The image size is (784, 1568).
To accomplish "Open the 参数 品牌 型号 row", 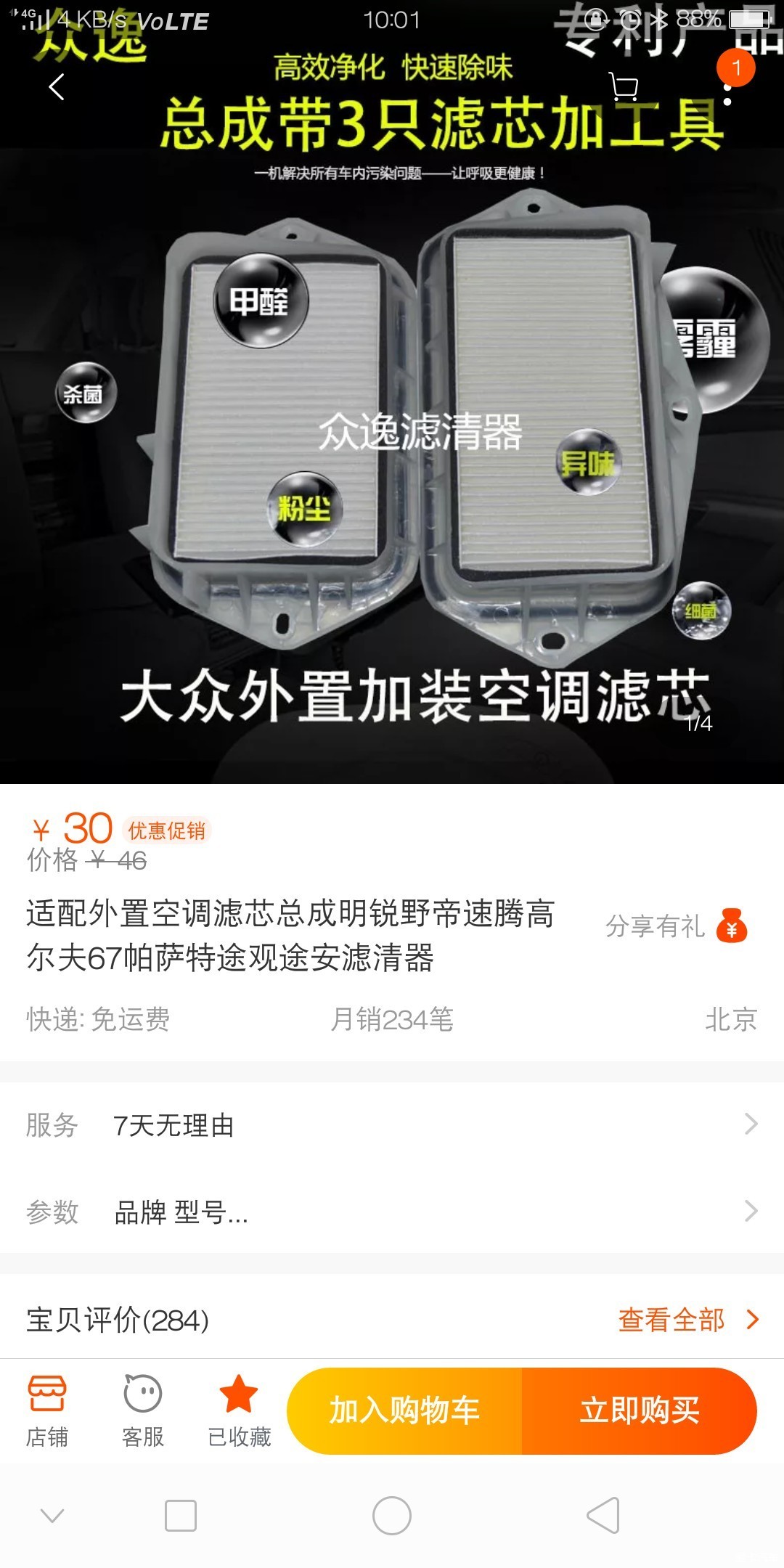I will tap(392, 1212).
